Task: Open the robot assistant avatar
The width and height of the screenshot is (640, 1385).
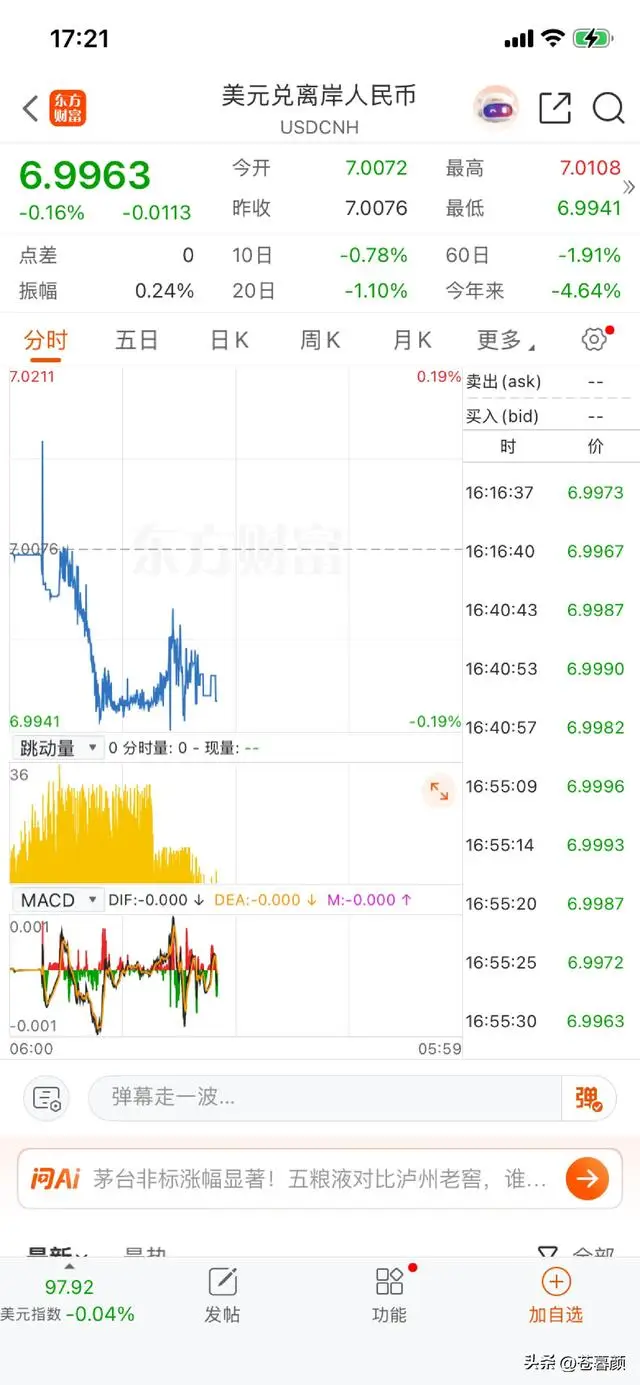Action: 496,108
